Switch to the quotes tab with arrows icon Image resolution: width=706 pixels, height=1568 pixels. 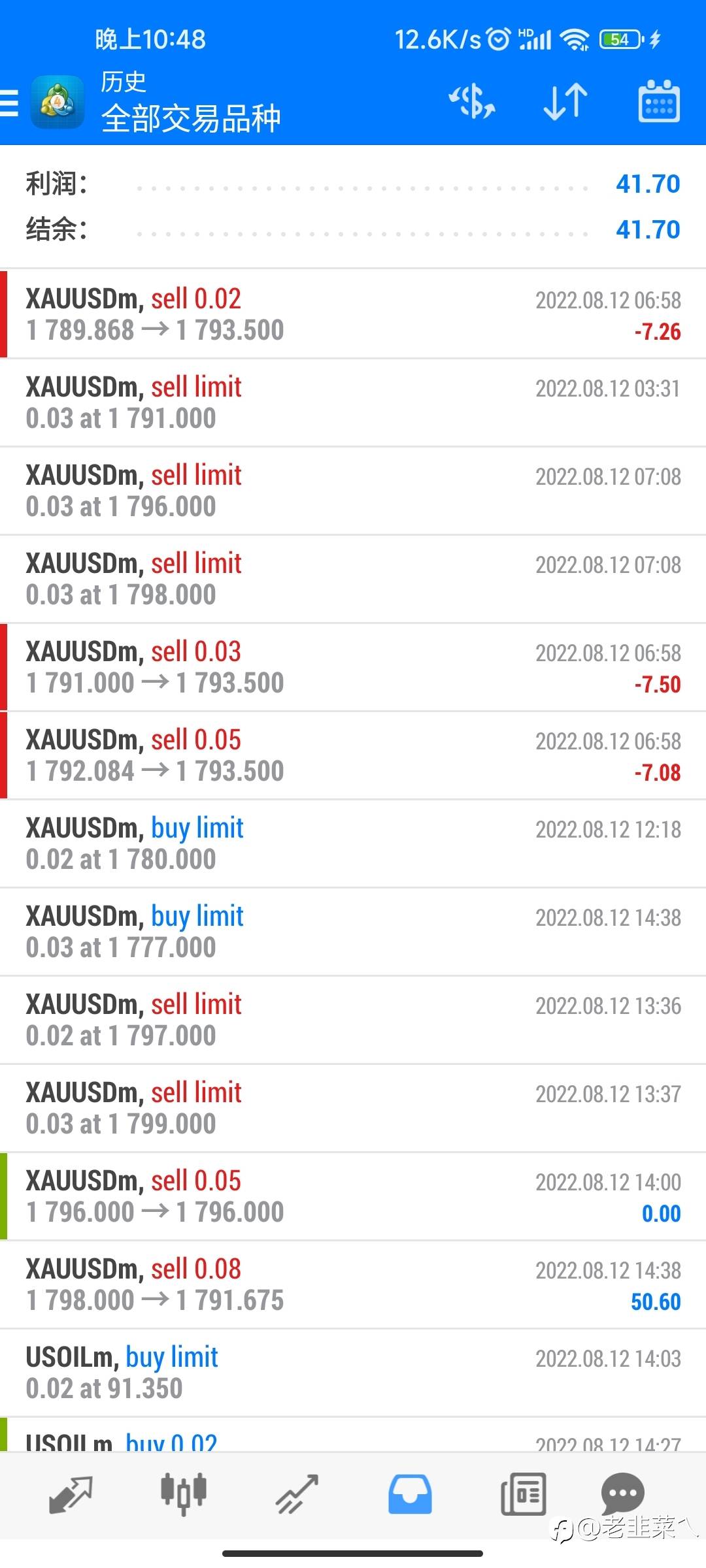pyautogui.click(x=71, y=1494)
